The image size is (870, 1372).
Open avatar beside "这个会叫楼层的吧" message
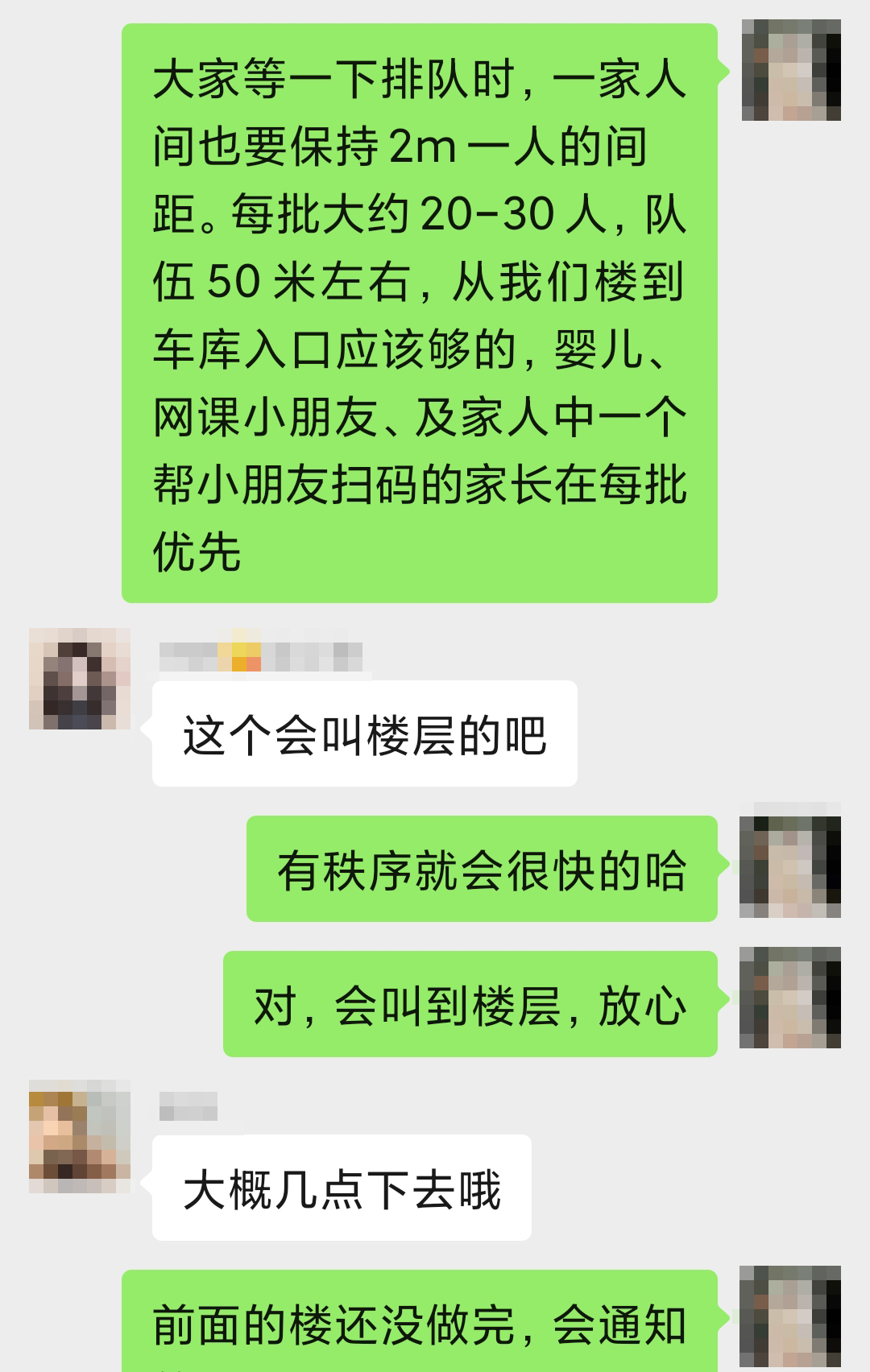click(x=79, y=679)
